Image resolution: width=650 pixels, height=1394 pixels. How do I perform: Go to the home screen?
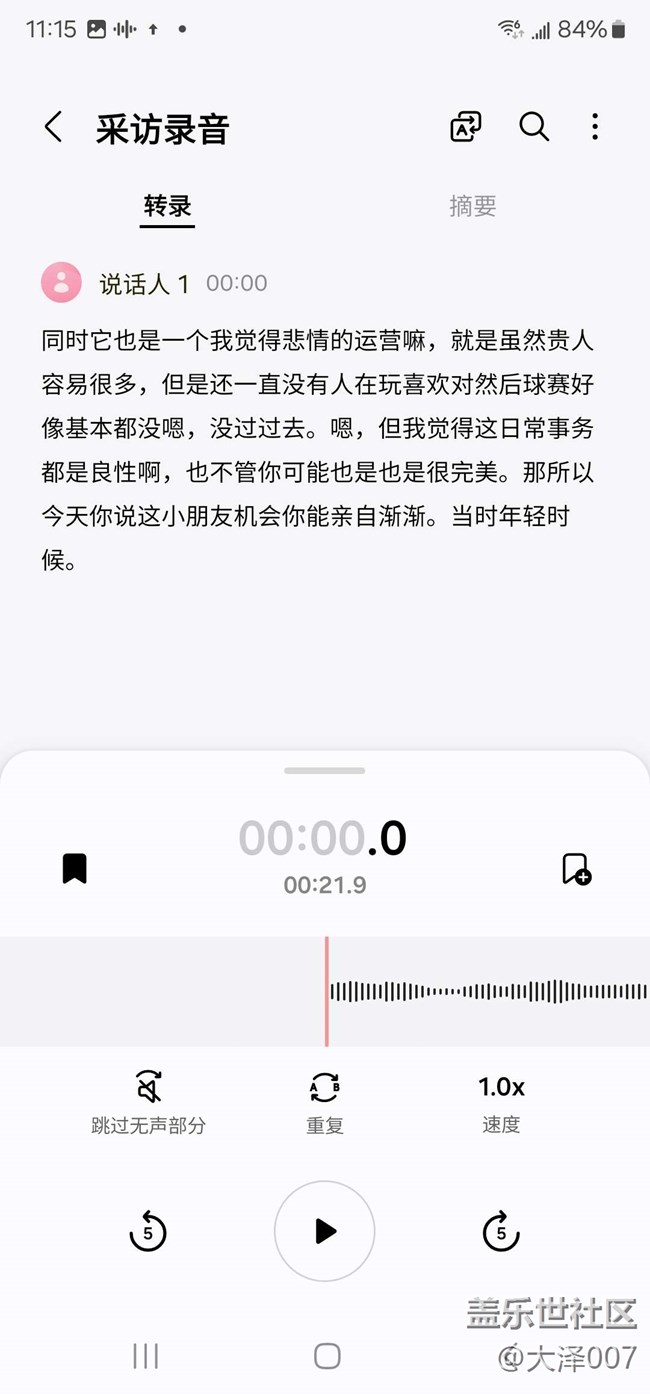click(327, 1356)
